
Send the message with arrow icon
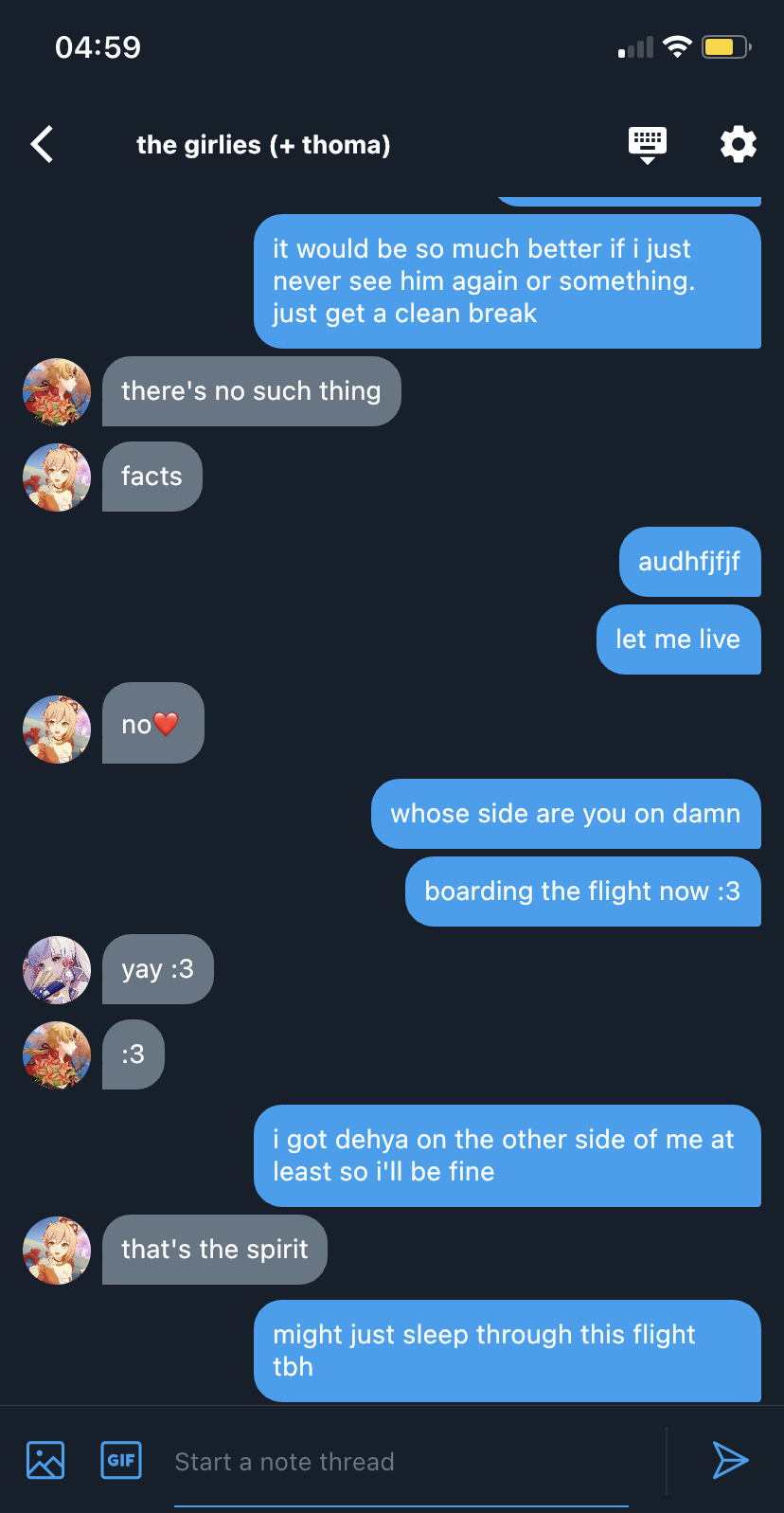click(730, 1460)
